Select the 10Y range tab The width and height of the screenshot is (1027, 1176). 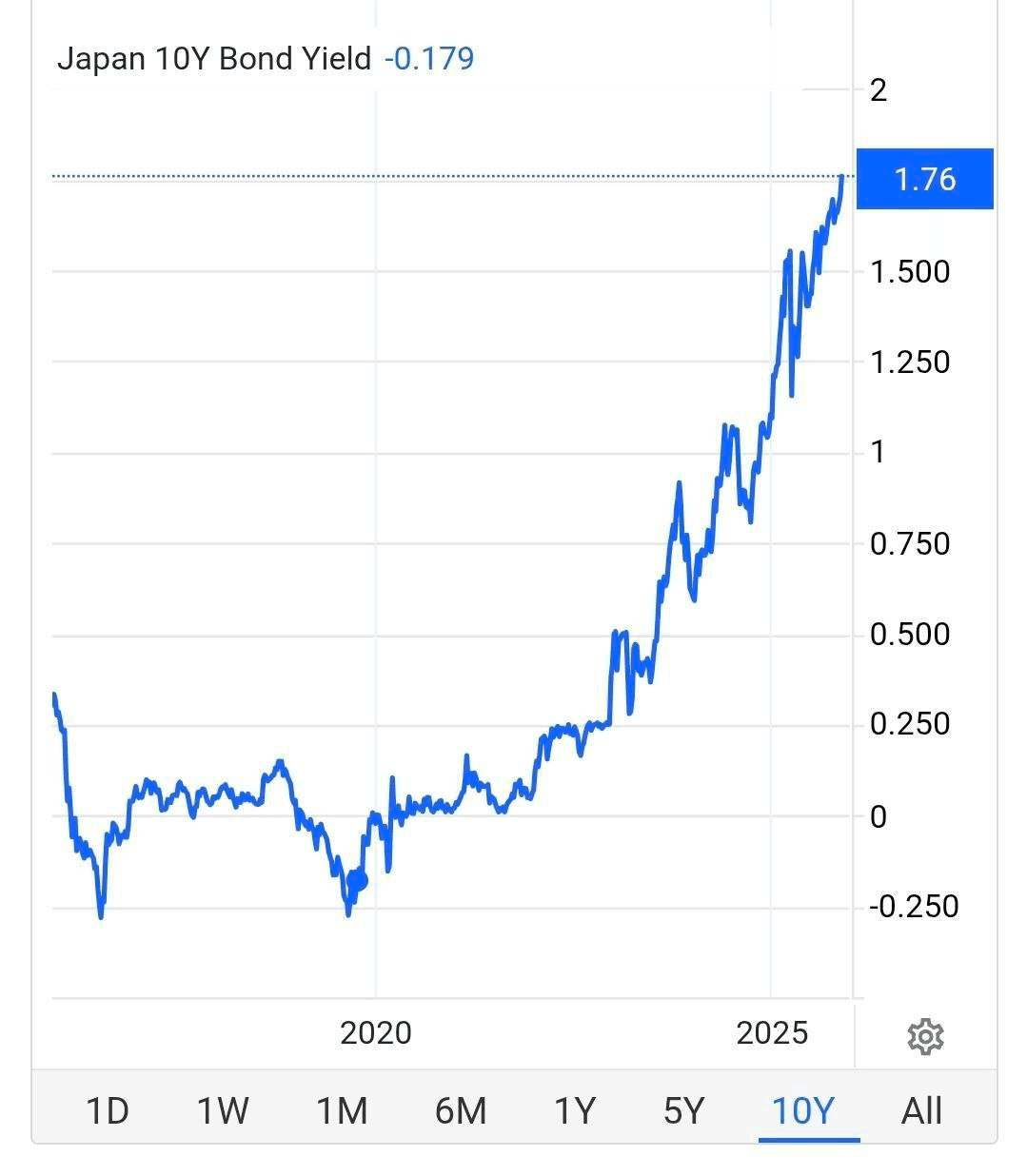(802, 1110)
